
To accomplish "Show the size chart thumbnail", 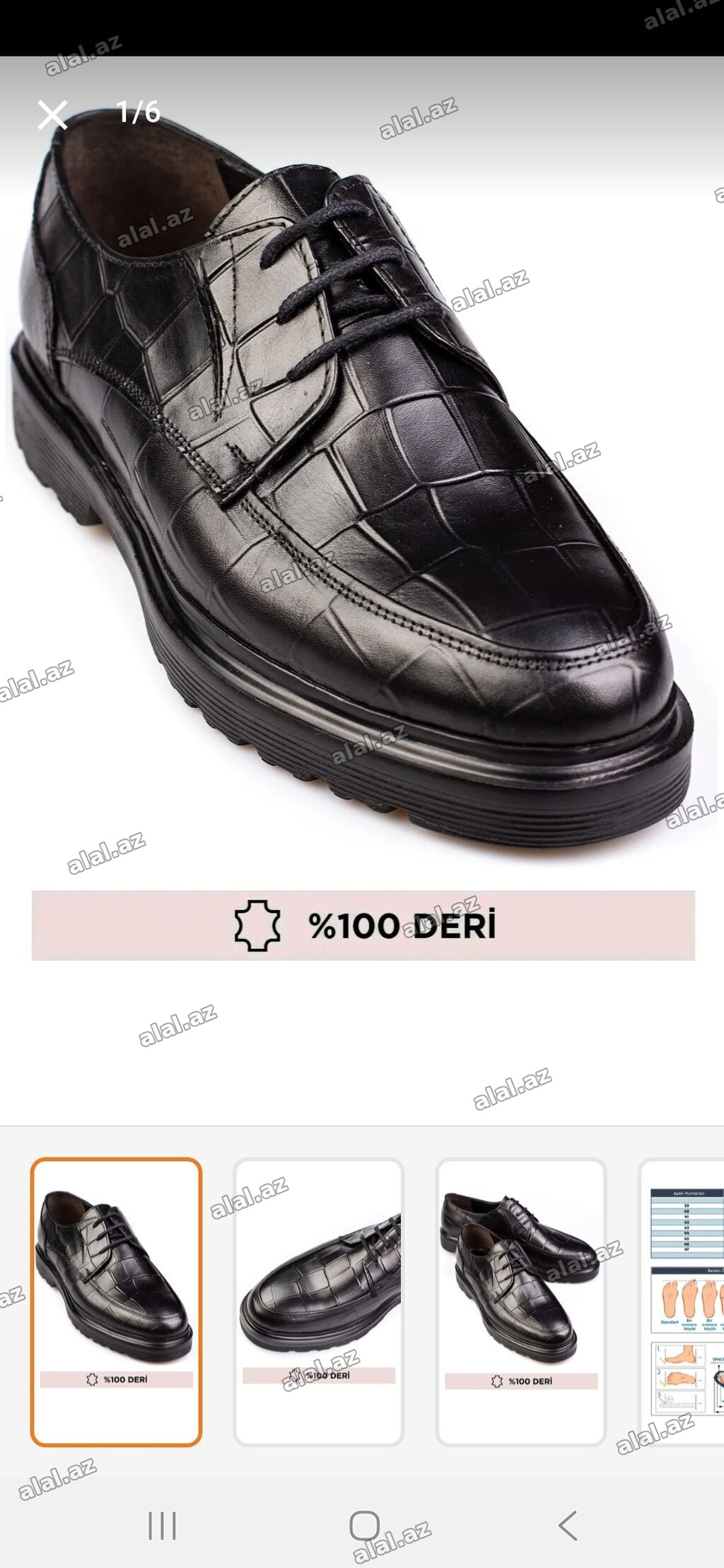I will point(682,1302).
